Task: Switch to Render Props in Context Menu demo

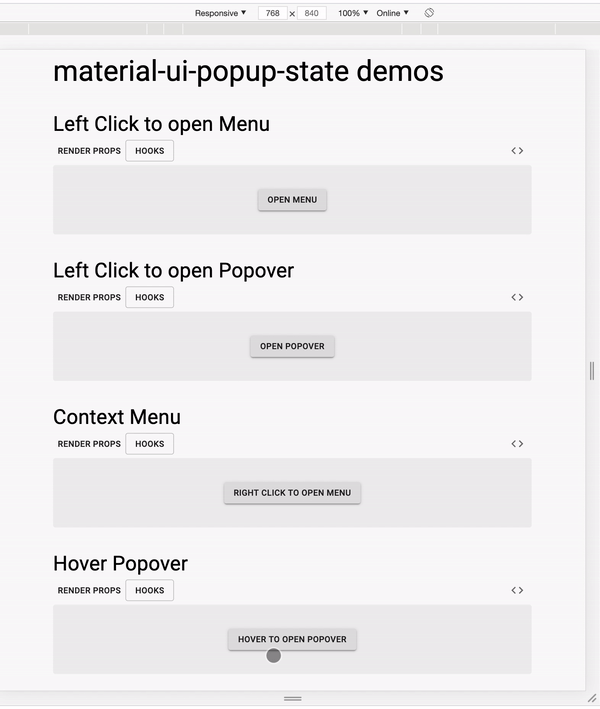Action: 89,444
